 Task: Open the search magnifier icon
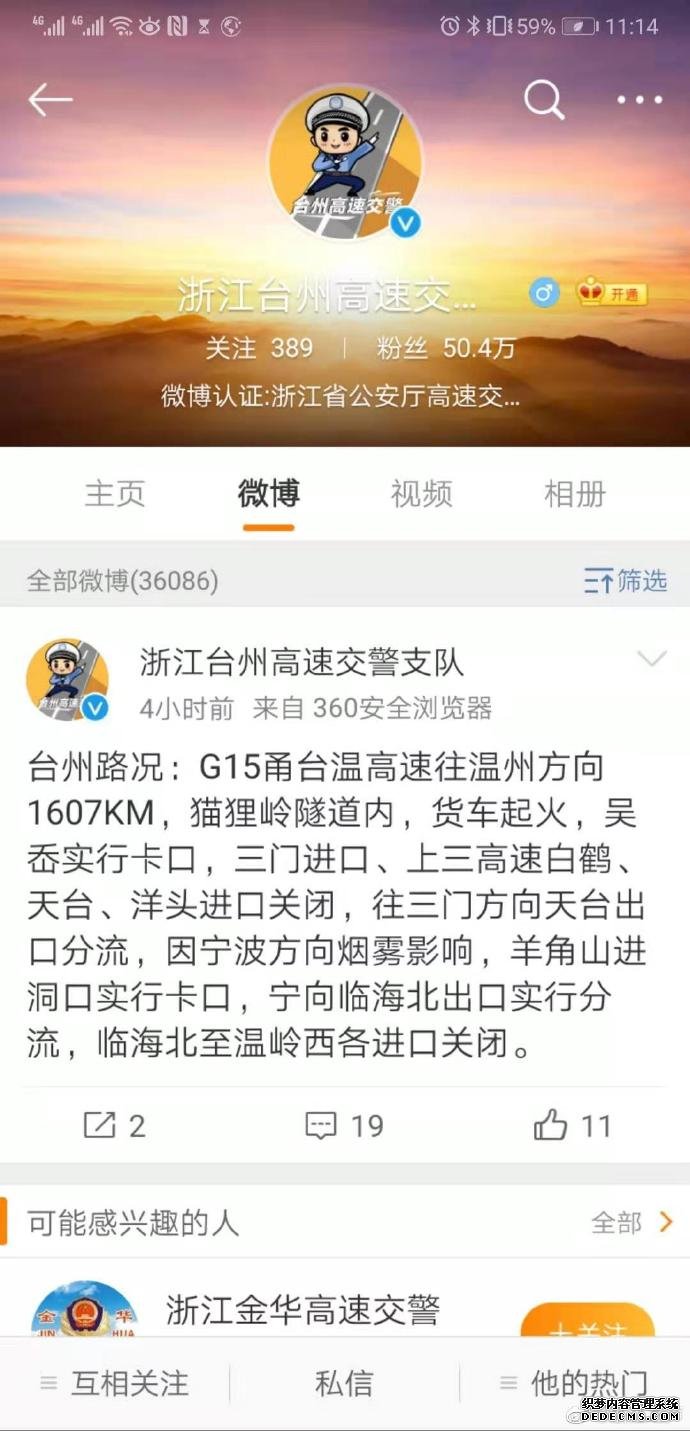(544, 100)
